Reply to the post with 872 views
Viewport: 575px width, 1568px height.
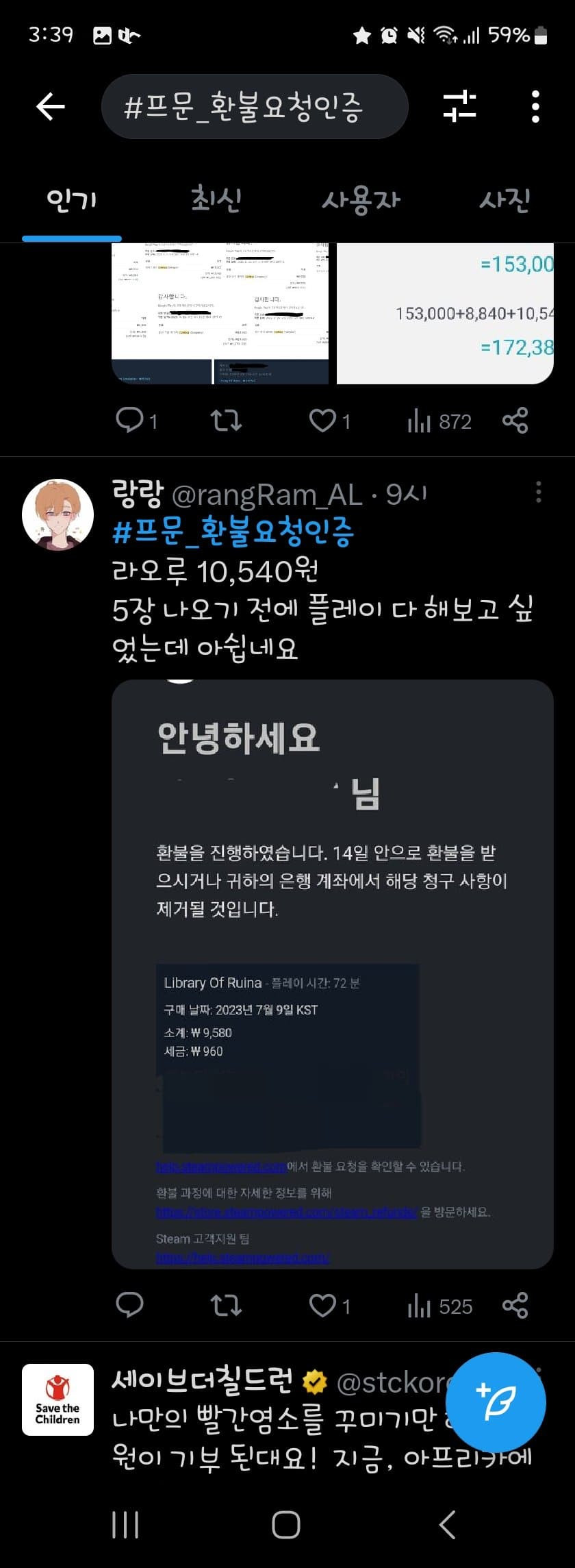click(x=129, y=421)
